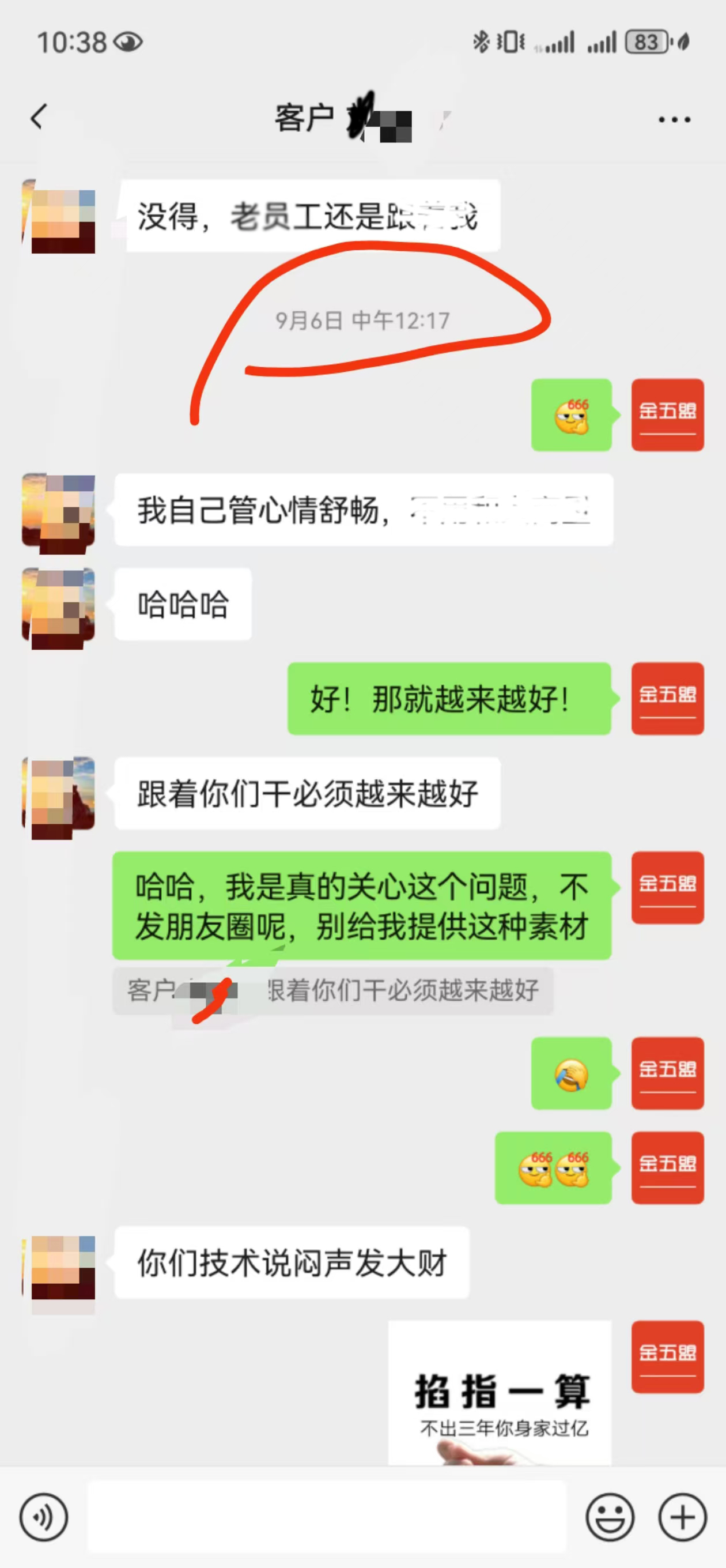
Task: Open customer avatar beside 哈哈哈
Action: 58,608
